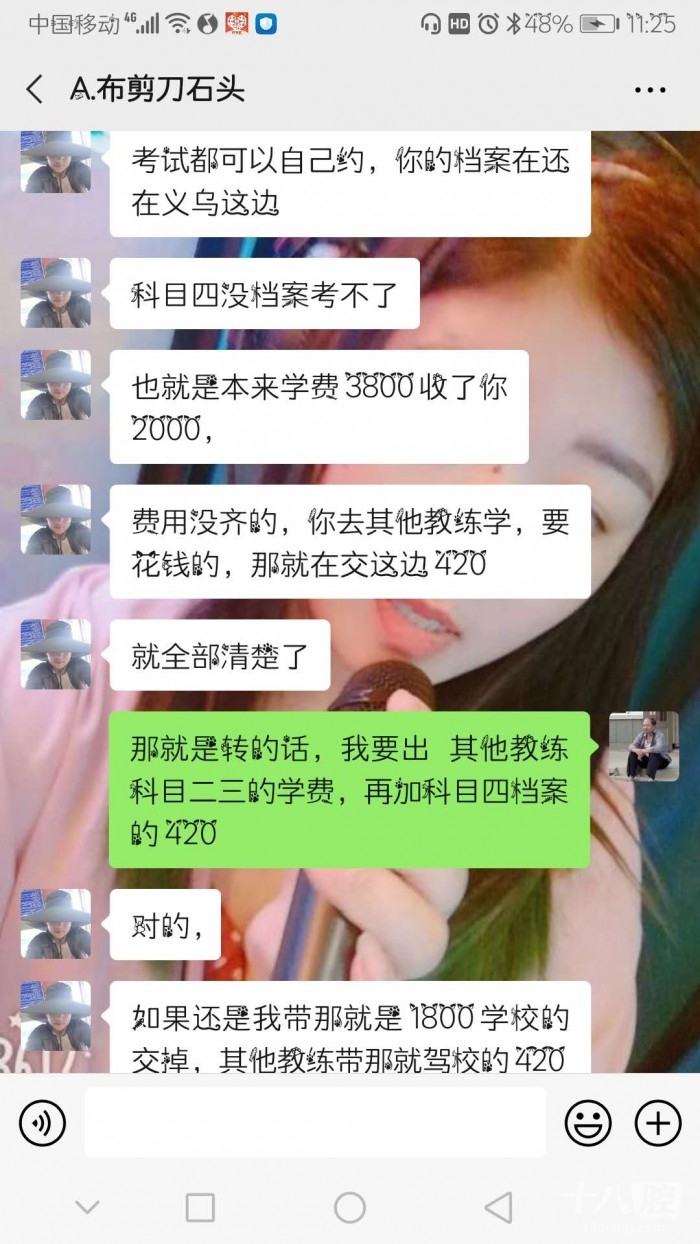The image size is (700, 1244).
Task: Open my own avatar beside green message
Action: tap(644, 746)
